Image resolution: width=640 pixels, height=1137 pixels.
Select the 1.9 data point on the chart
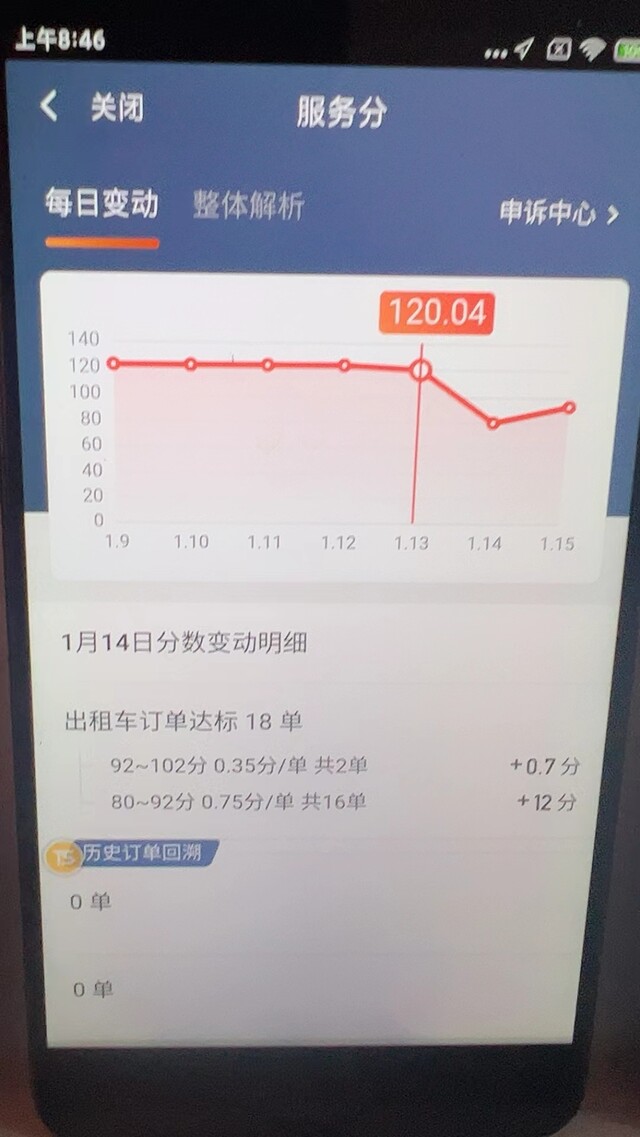point(113,363)
